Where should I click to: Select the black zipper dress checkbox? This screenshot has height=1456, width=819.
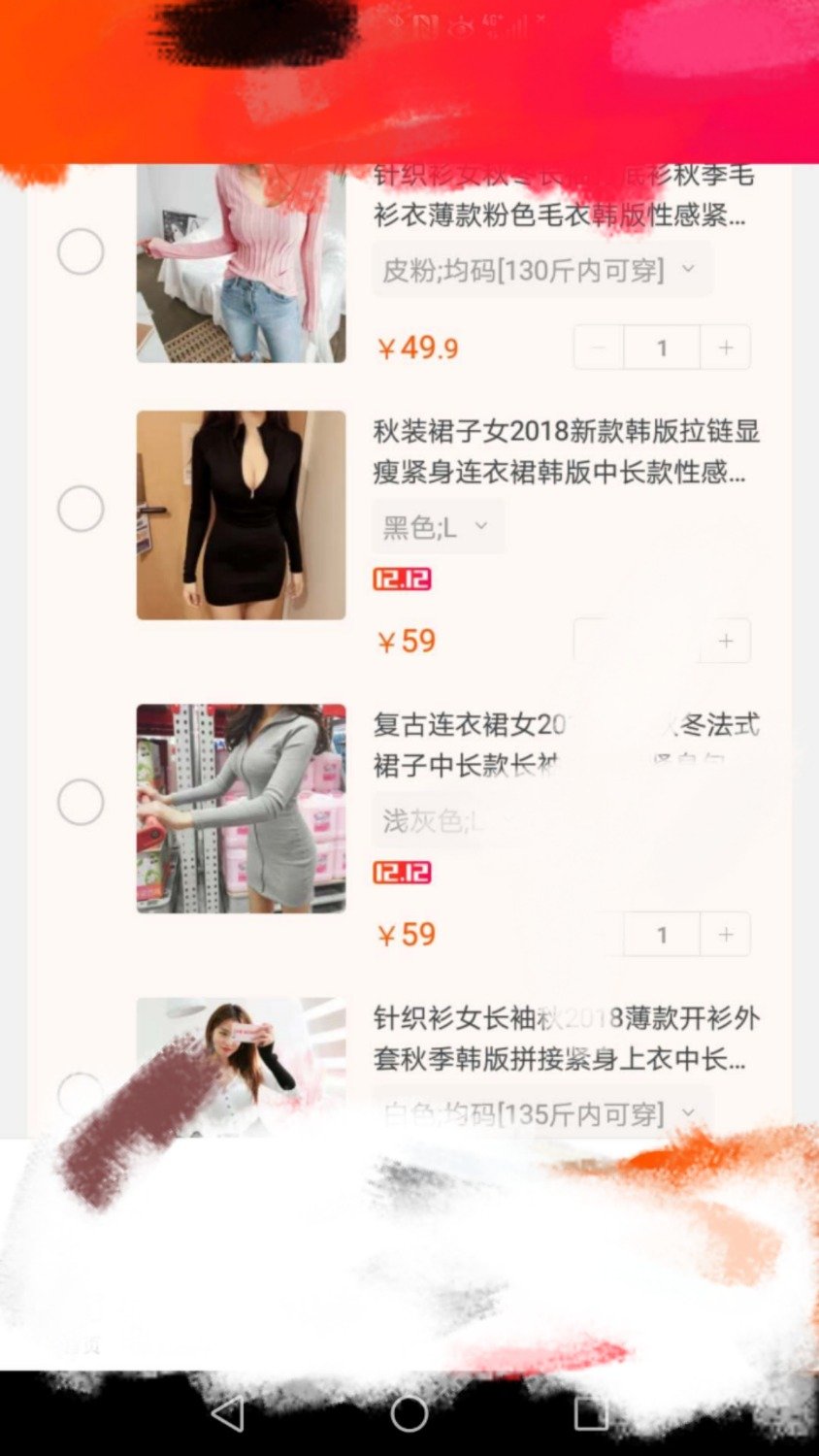point(81,509)
